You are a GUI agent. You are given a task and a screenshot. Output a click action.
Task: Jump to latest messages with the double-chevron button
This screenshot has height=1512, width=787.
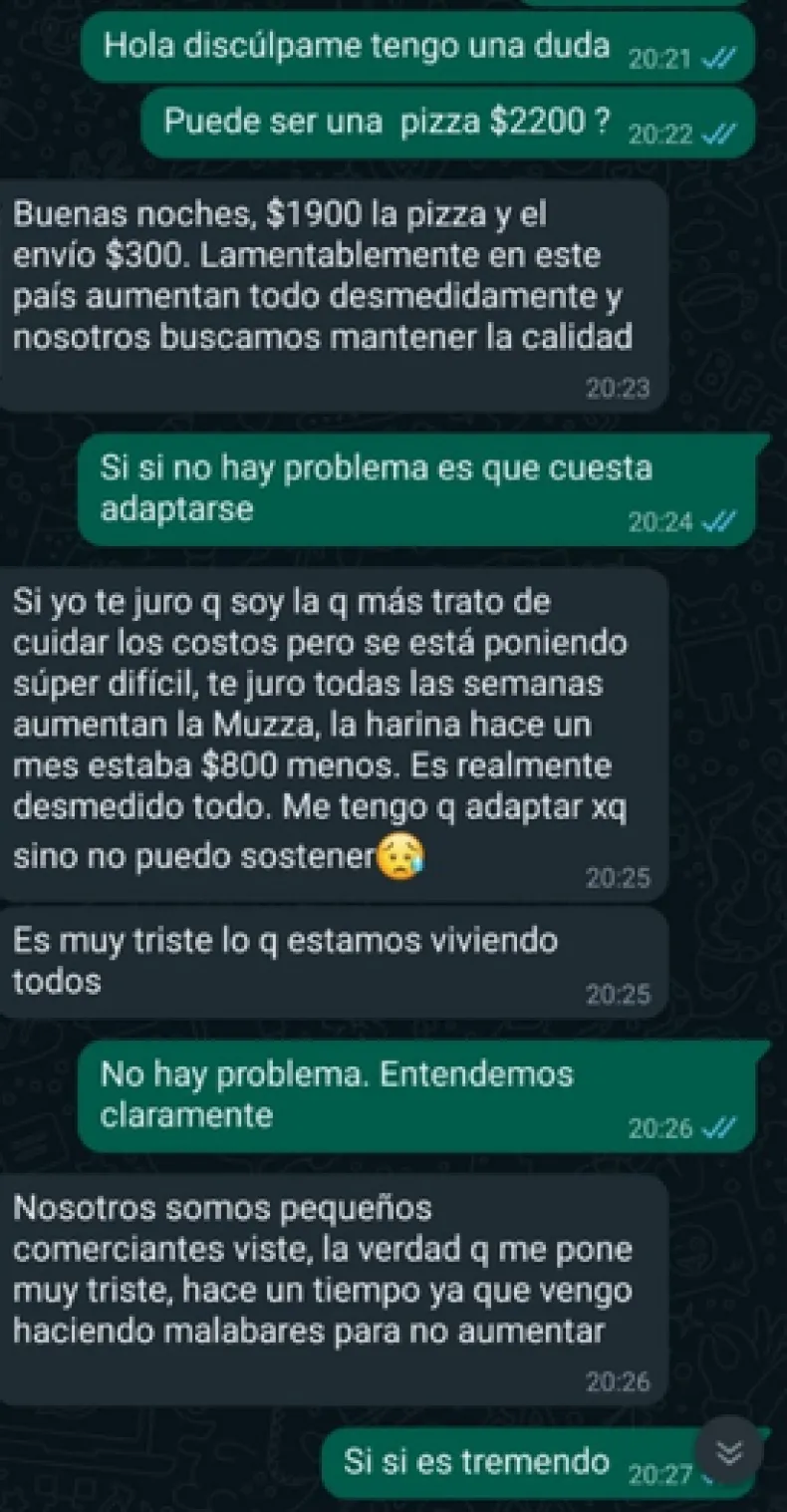click(730, 1454)
